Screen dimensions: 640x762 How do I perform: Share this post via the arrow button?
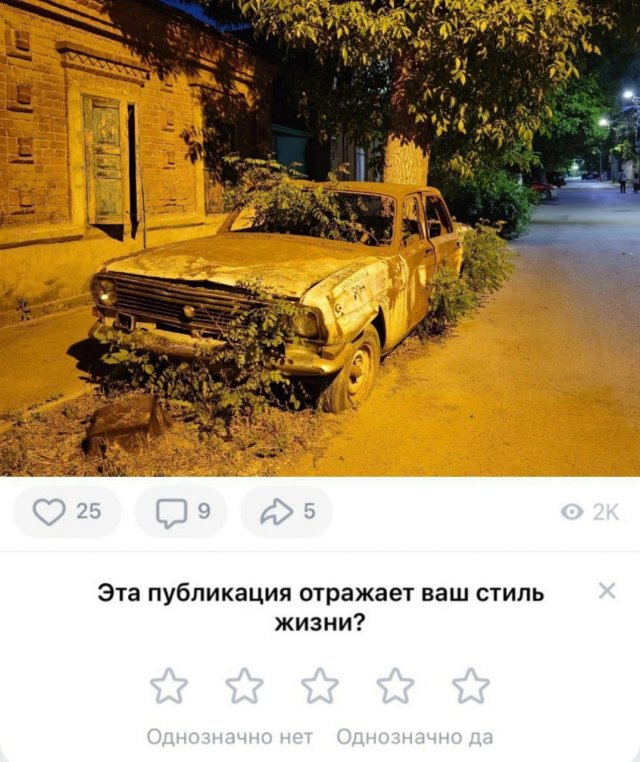(286, 512)
